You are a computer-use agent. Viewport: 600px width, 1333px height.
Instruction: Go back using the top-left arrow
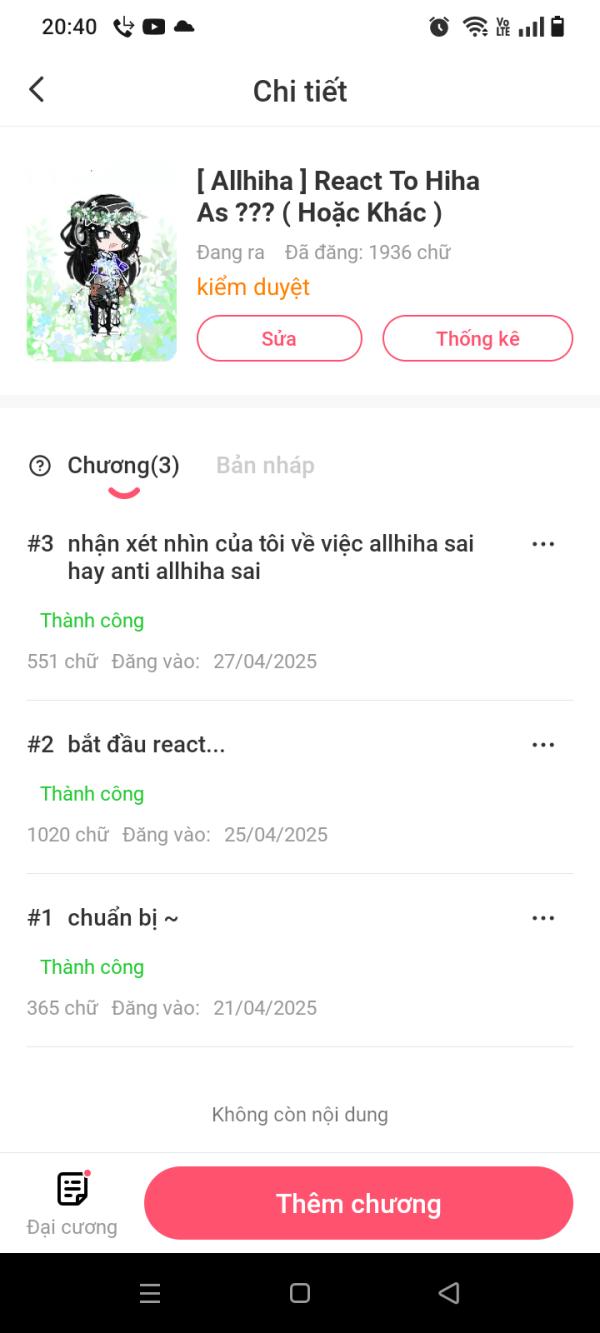point(37,90)
